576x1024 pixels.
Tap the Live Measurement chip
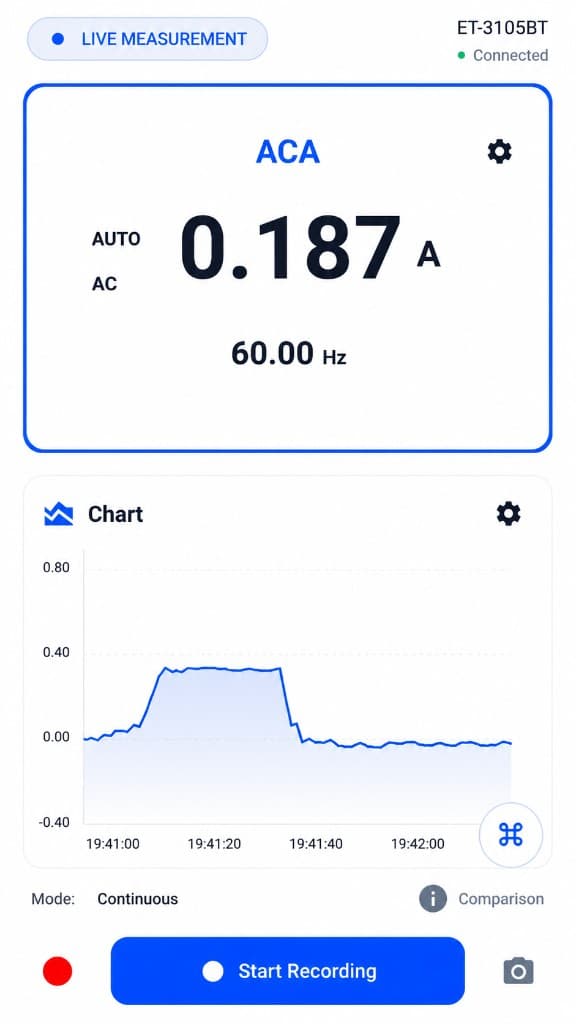148,39
